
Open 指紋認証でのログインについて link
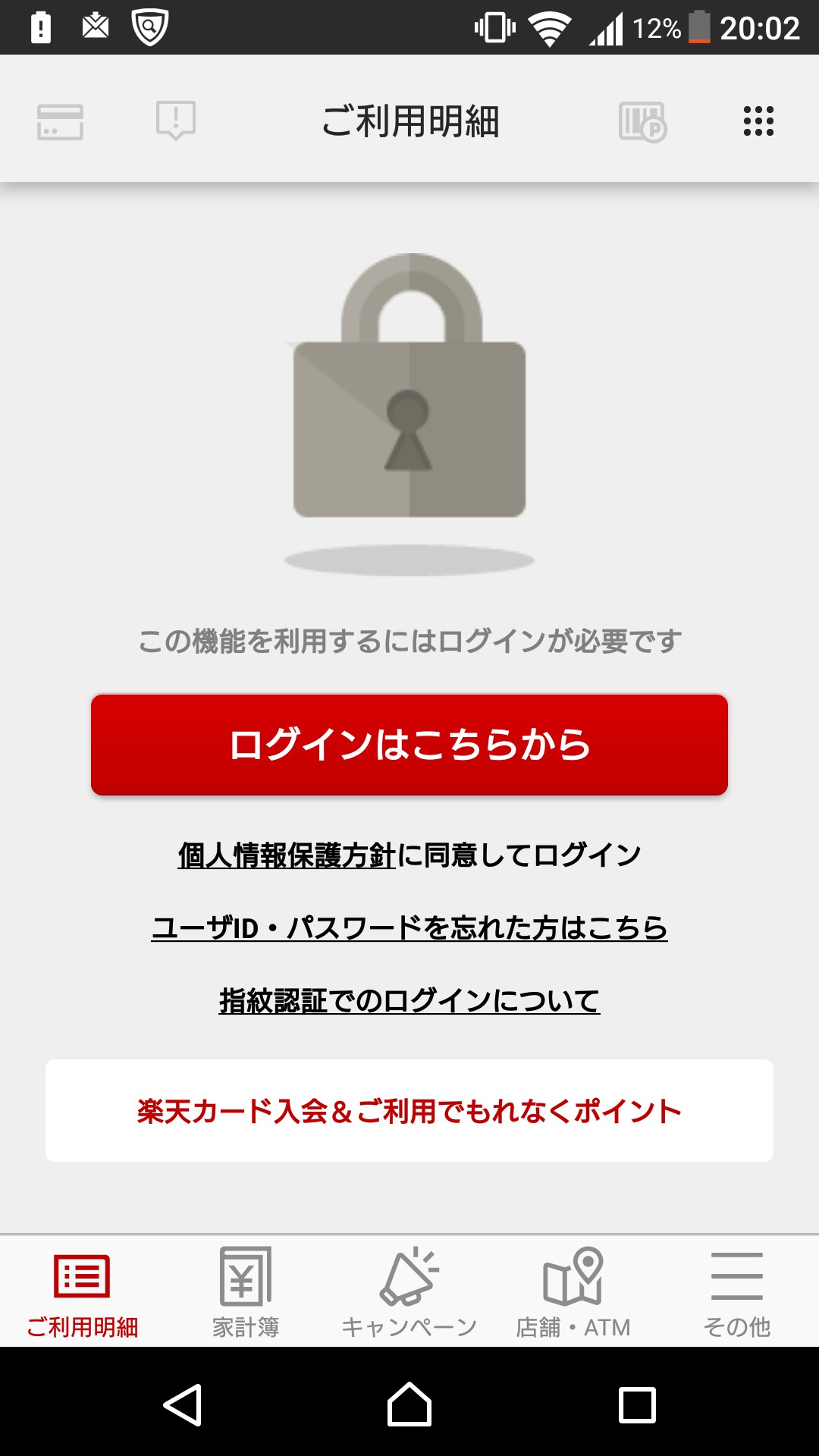click(x=409, y=1001)
